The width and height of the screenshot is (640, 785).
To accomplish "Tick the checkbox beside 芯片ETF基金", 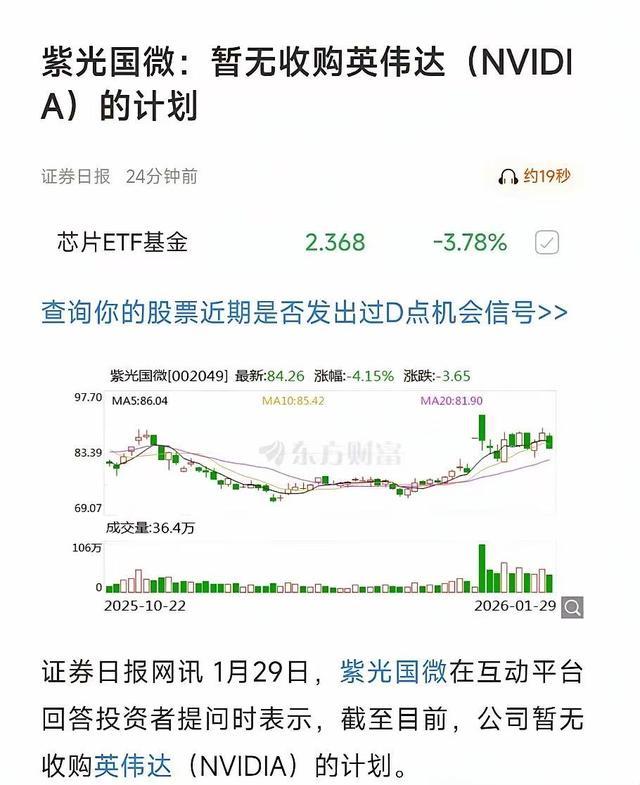I will [x=546, y=242].
